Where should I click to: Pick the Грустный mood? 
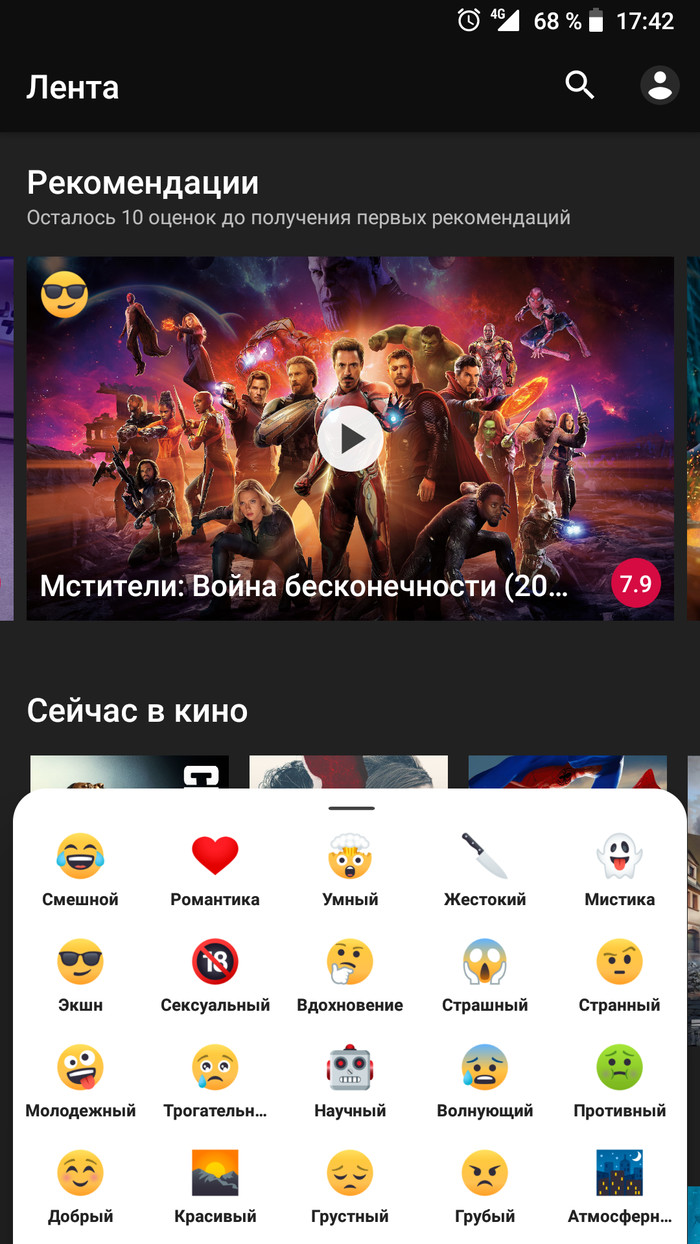[350, 1186]
